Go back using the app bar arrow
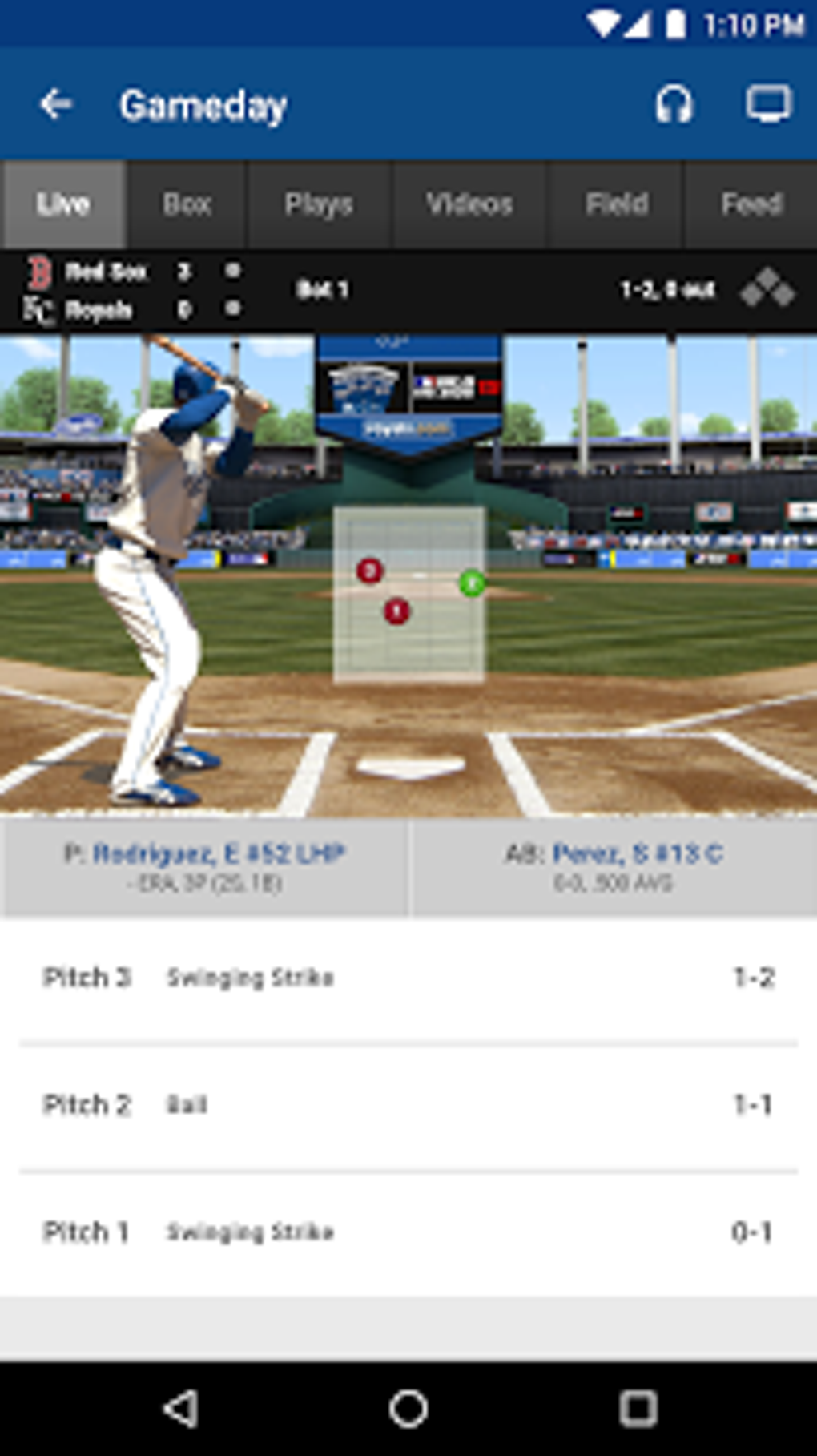Screen dimensions: 817x1456 56,104
